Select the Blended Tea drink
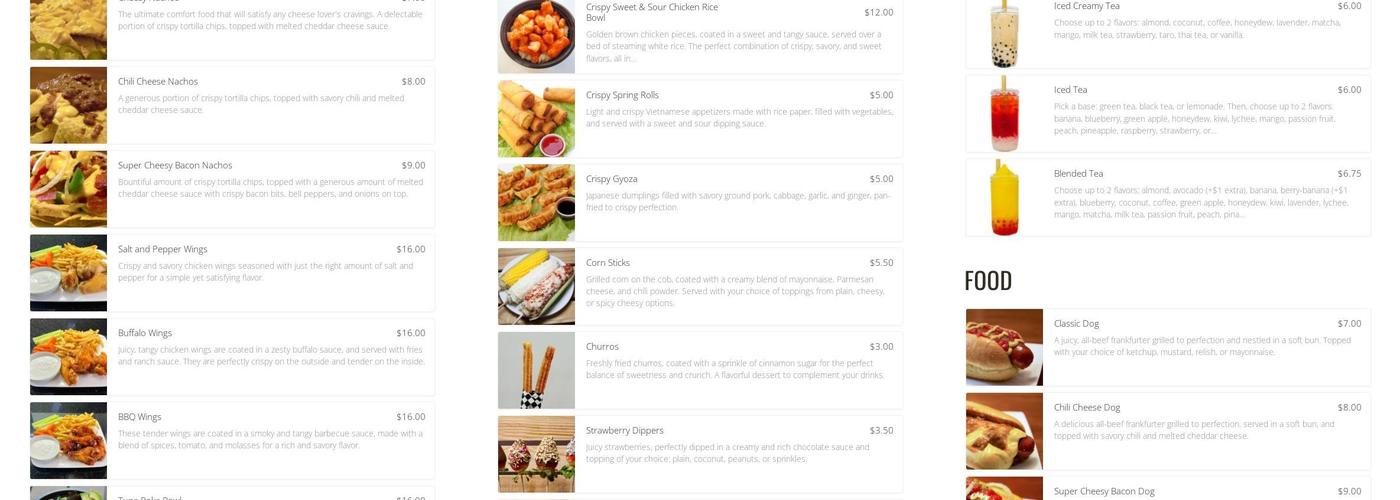 pos(1167,197)
